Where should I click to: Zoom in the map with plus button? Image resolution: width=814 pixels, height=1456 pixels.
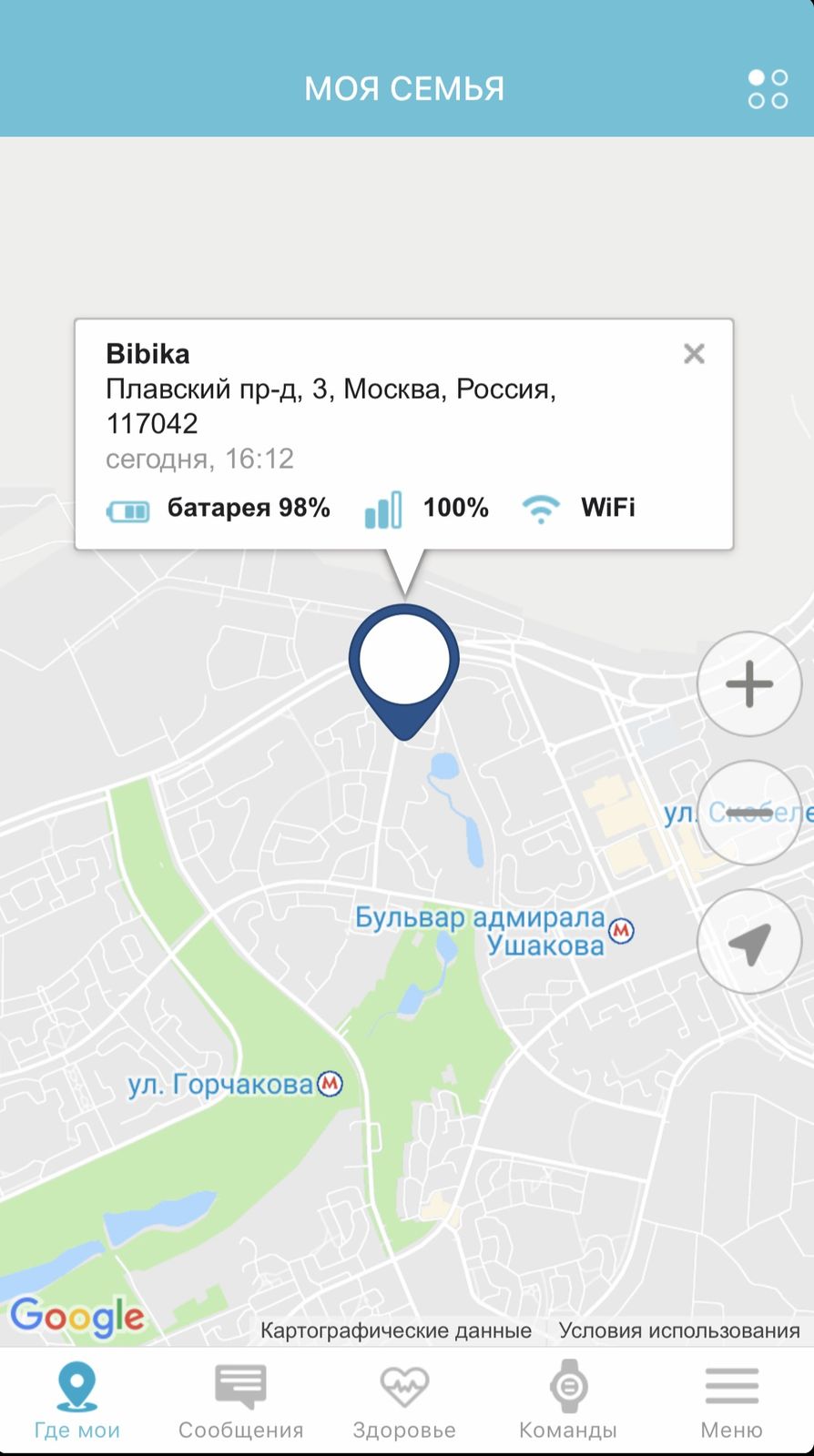tap(749, 684)
